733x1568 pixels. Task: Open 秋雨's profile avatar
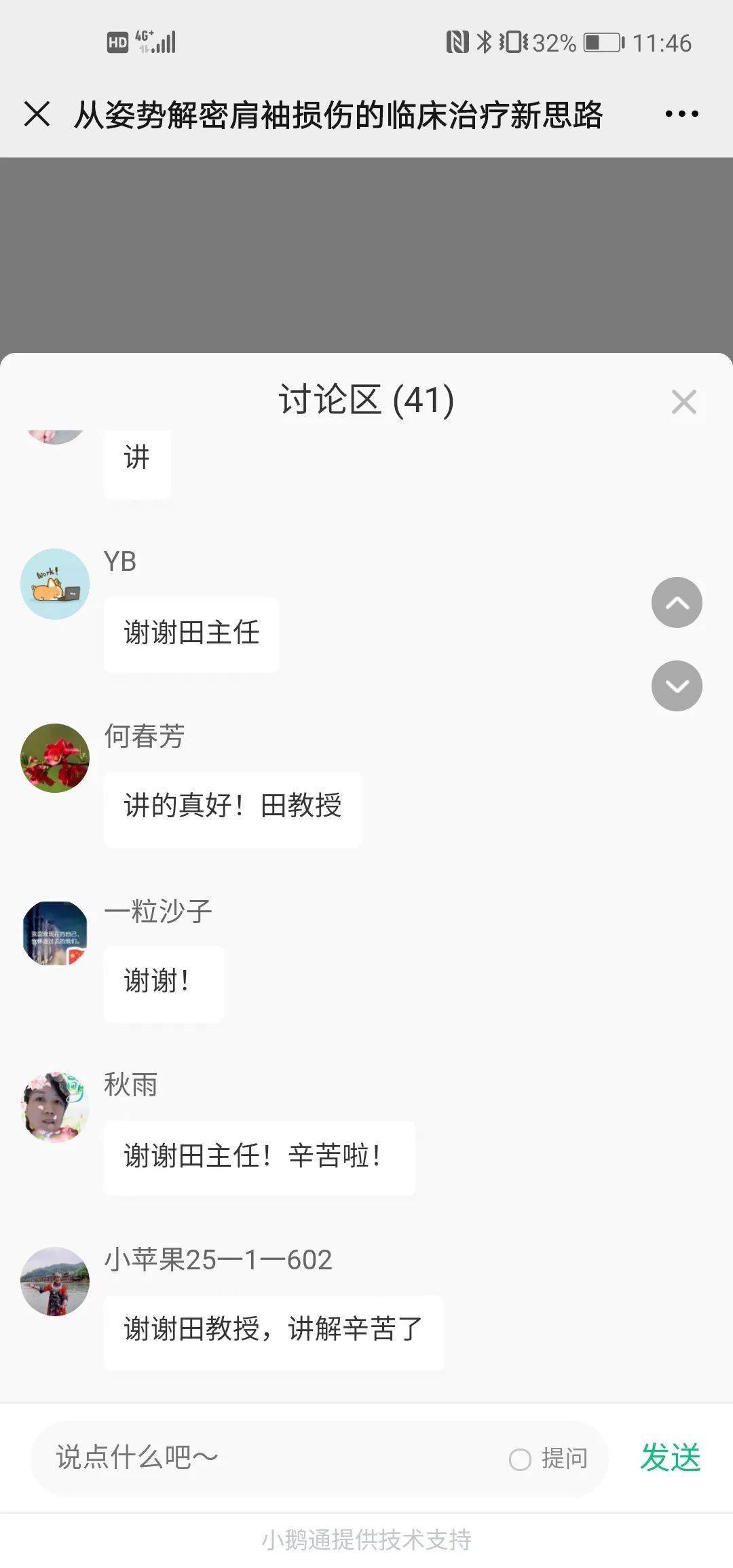(55, 1107)
